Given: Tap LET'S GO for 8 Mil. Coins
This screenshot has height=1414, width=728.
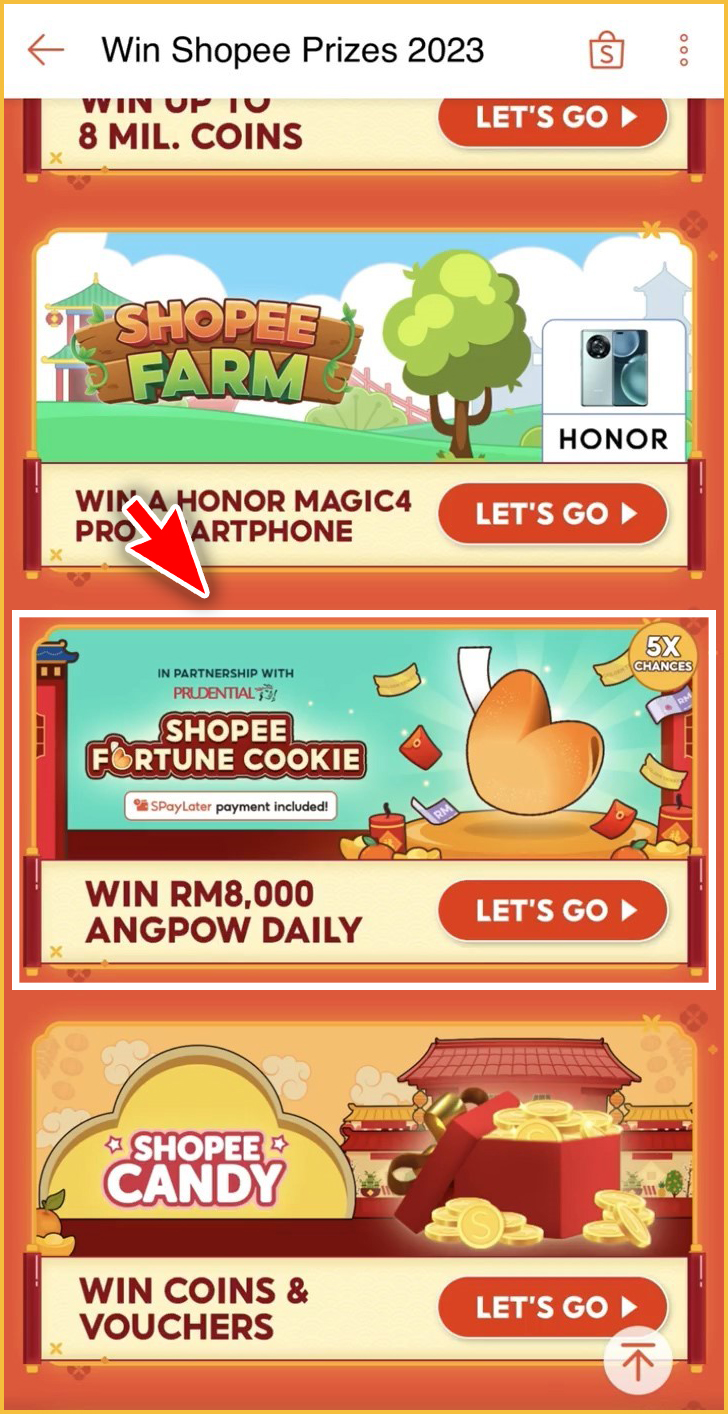Looking at the screenshot, I should [552, 118].
